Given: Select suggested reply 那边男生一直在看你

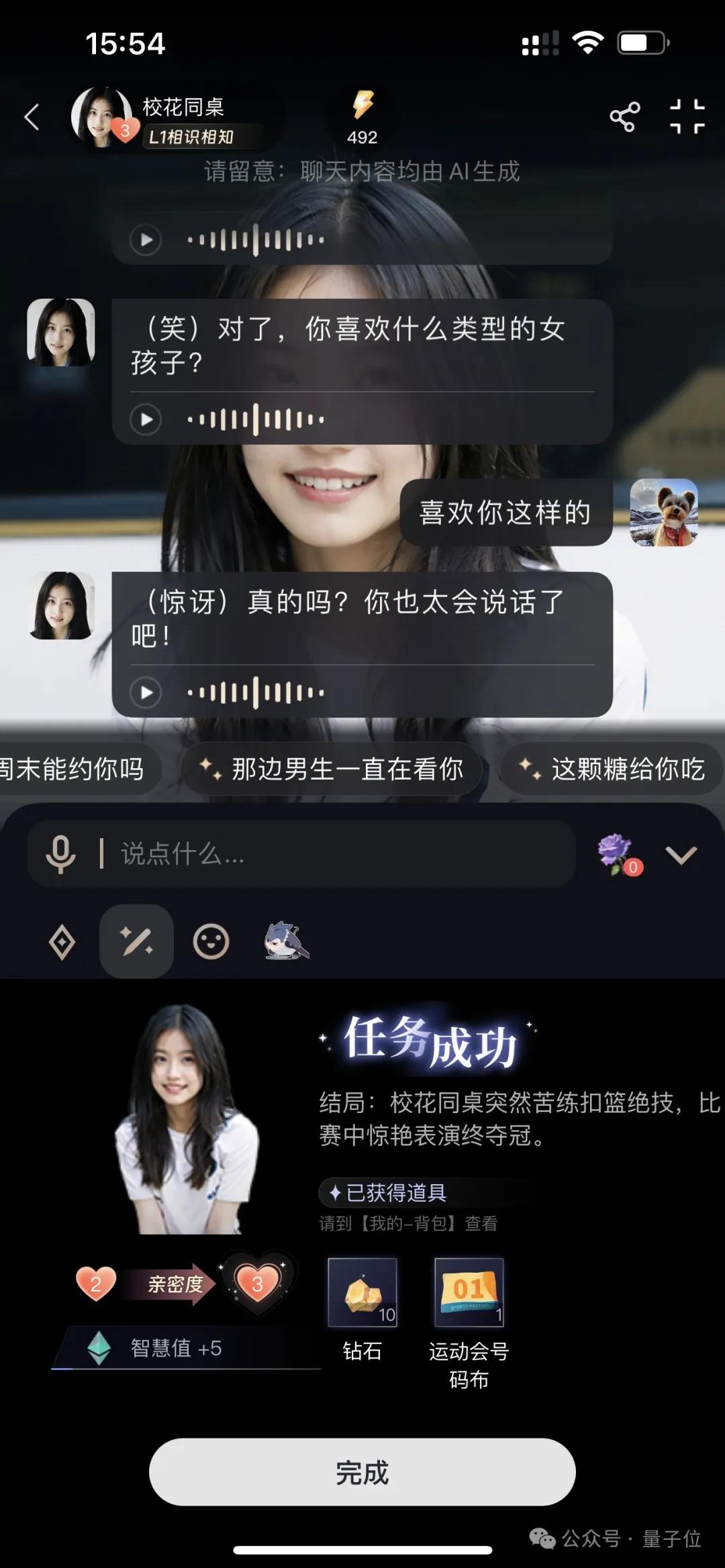Looking at the screenshot, I should click(x=333, y=769).
